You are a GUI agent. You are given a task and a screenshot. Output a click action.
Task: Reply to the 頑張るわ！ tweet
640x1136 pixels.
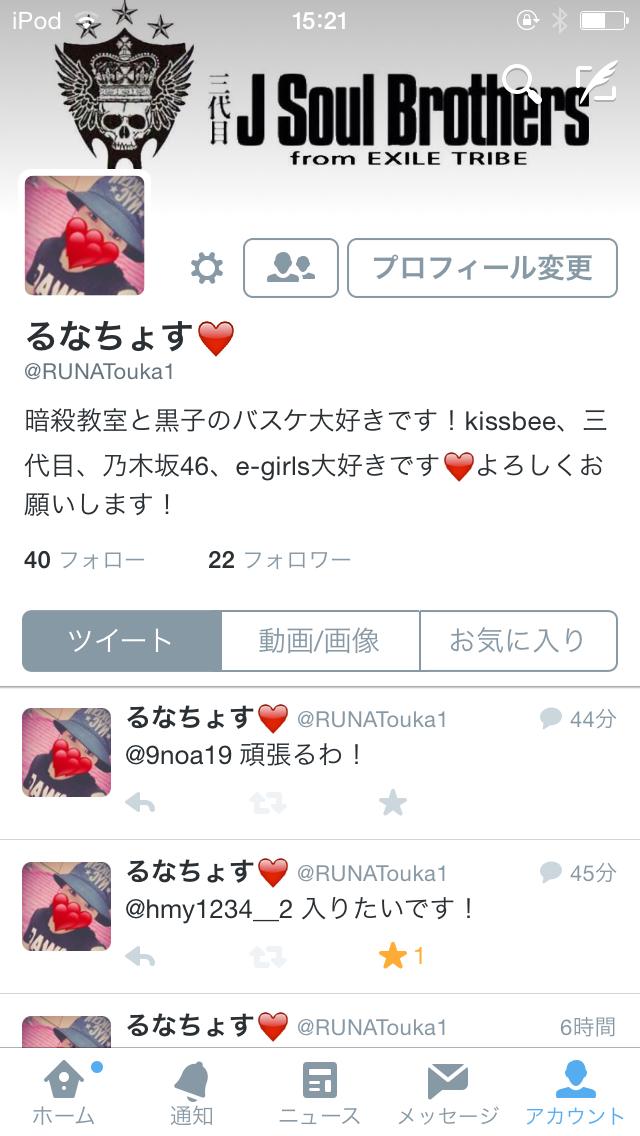click(x=140, y=803)
